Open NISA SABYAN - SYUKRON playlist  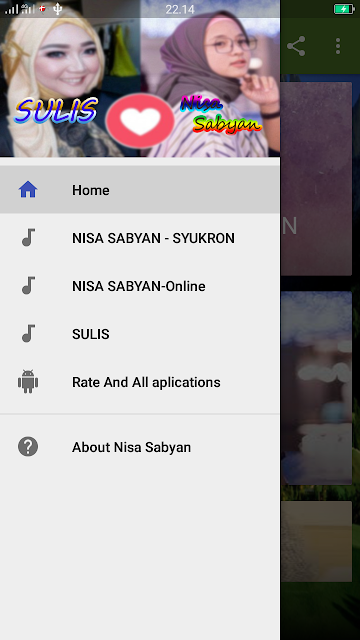coord(140,238)
